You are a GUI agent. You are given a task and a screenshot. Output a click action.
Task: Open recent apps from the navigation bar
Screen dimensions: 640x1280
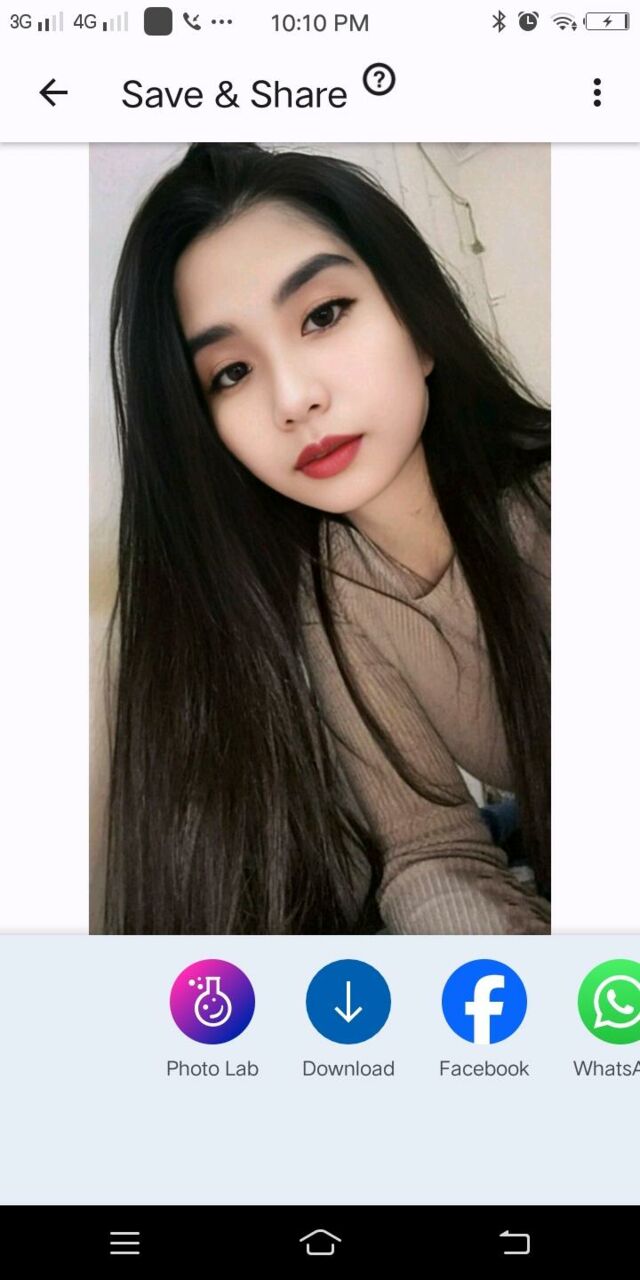click(125, 1242)
